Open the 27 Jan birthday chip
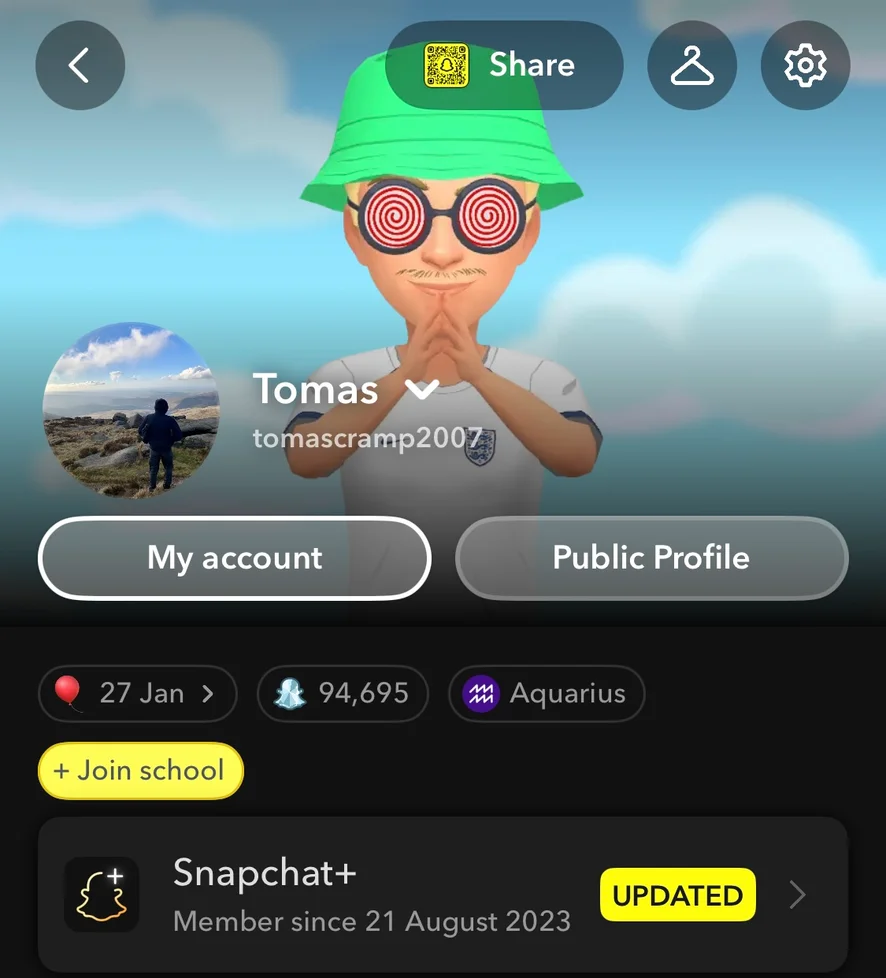This screenshot has height=978, width=886. coord(137,693)
